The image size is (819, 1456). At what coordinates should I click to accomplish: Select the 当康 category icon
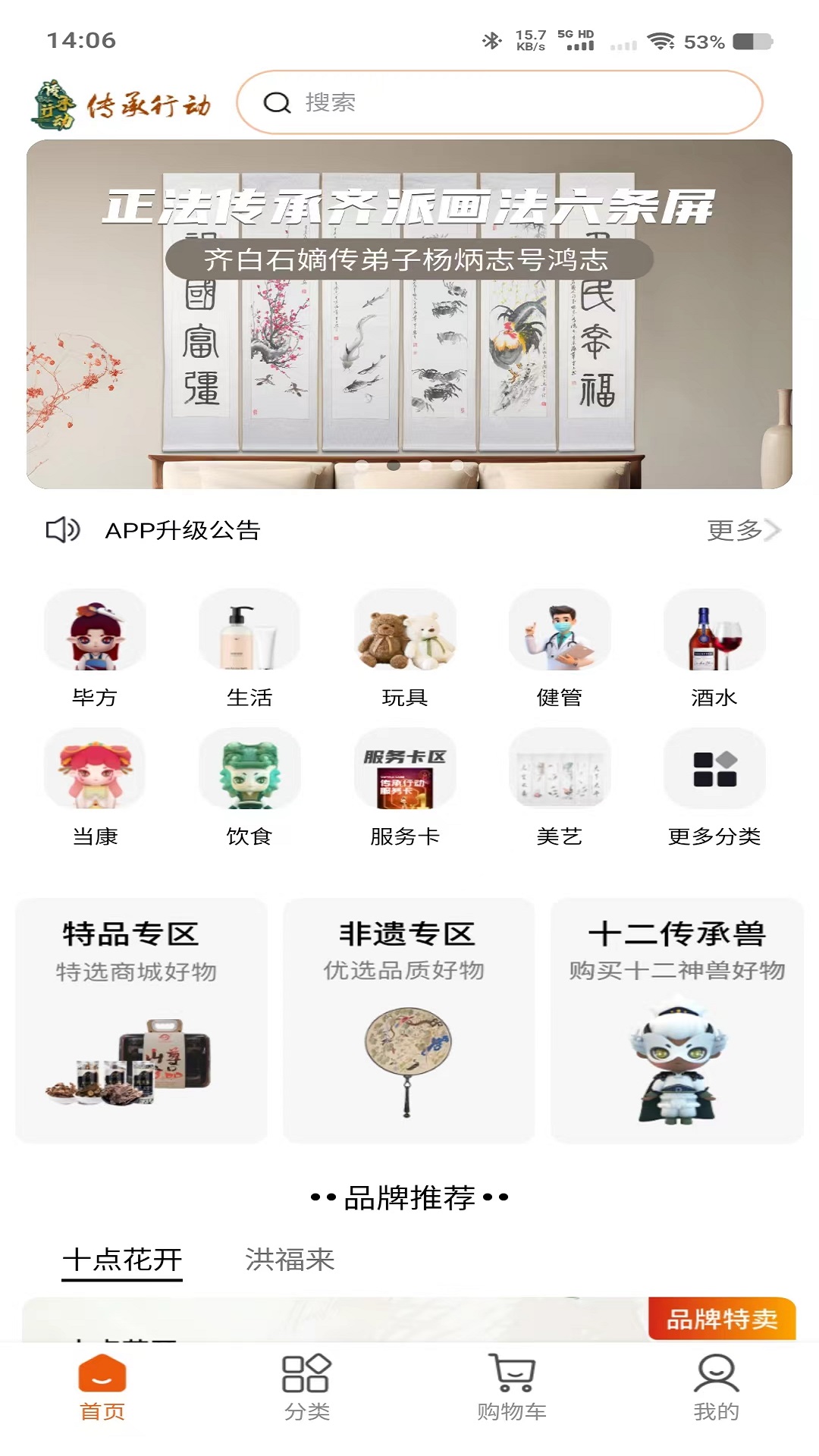(x=93, y=770)
